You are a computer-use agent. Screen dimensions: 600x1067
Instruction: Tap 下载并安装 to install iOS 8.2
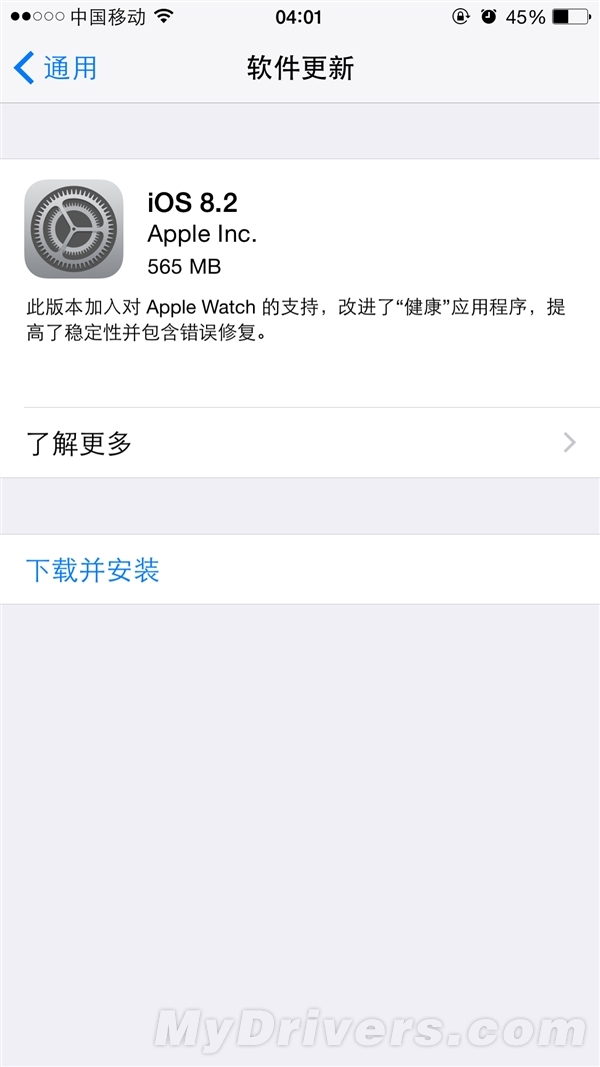click(x=93, y=570)
